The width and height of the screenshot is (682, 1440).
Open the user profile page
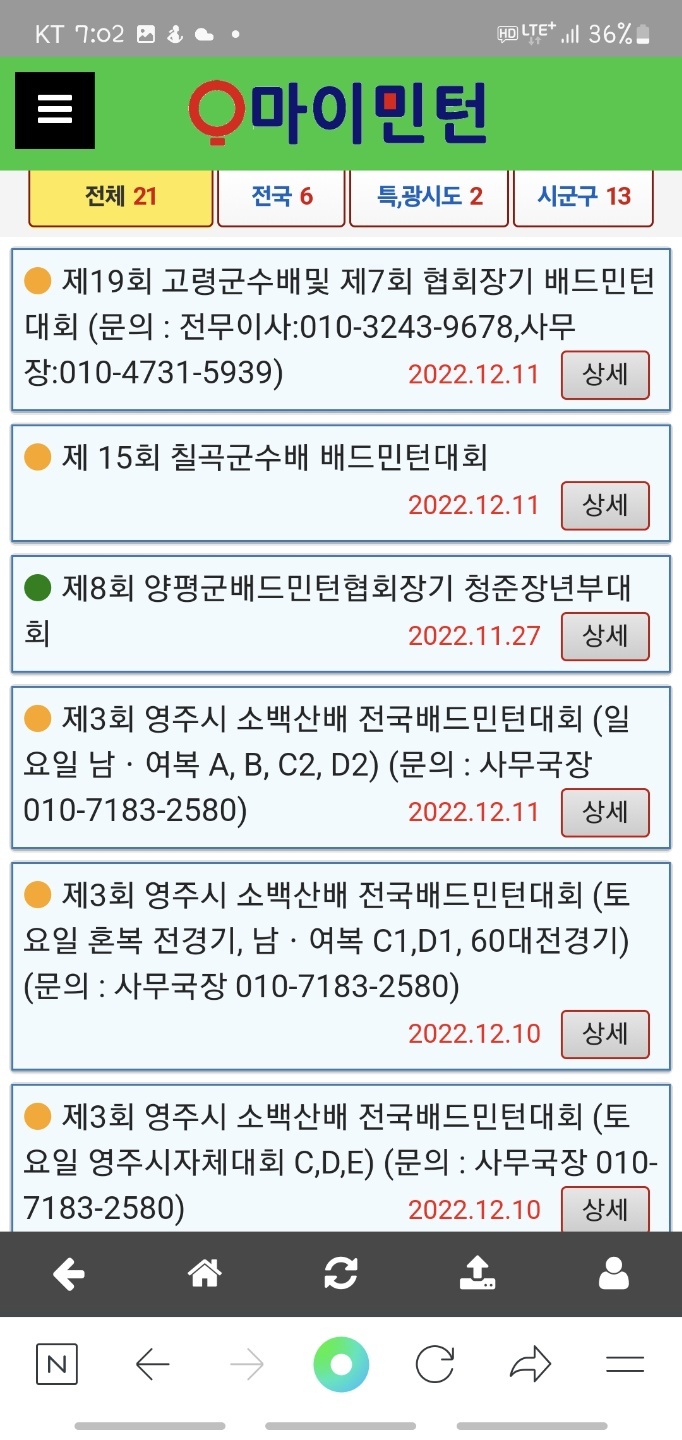tap(613, 1274)
